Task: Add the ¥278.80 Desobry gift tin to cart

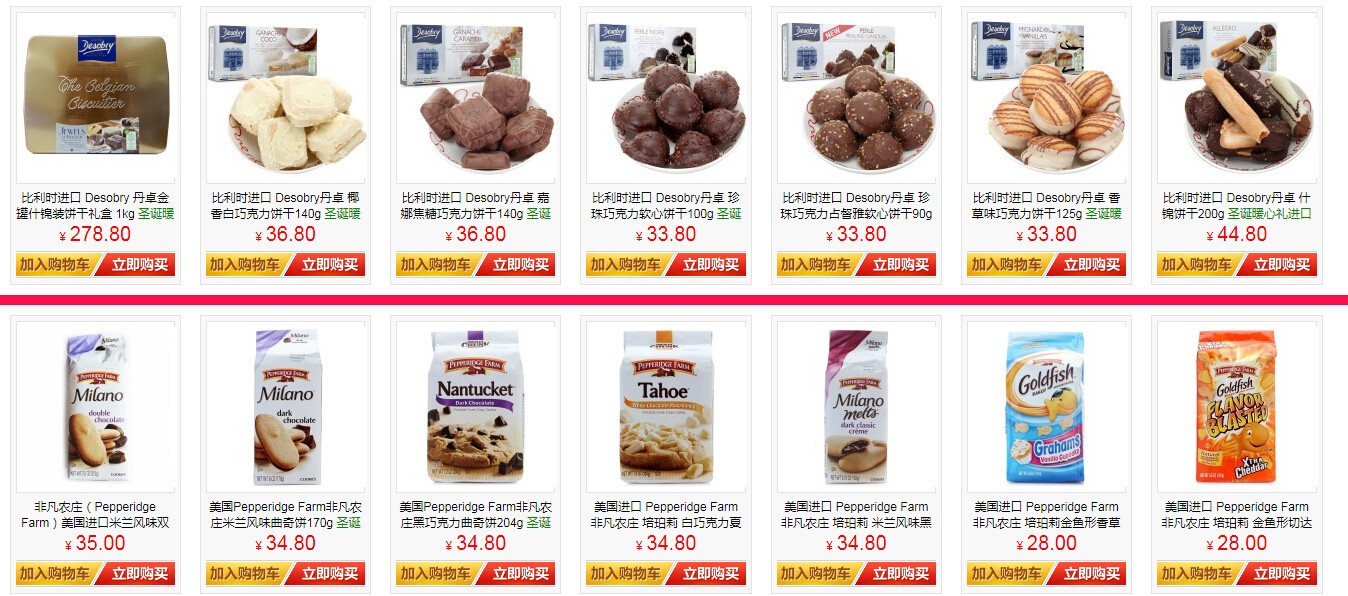Action: click(52, 265)
